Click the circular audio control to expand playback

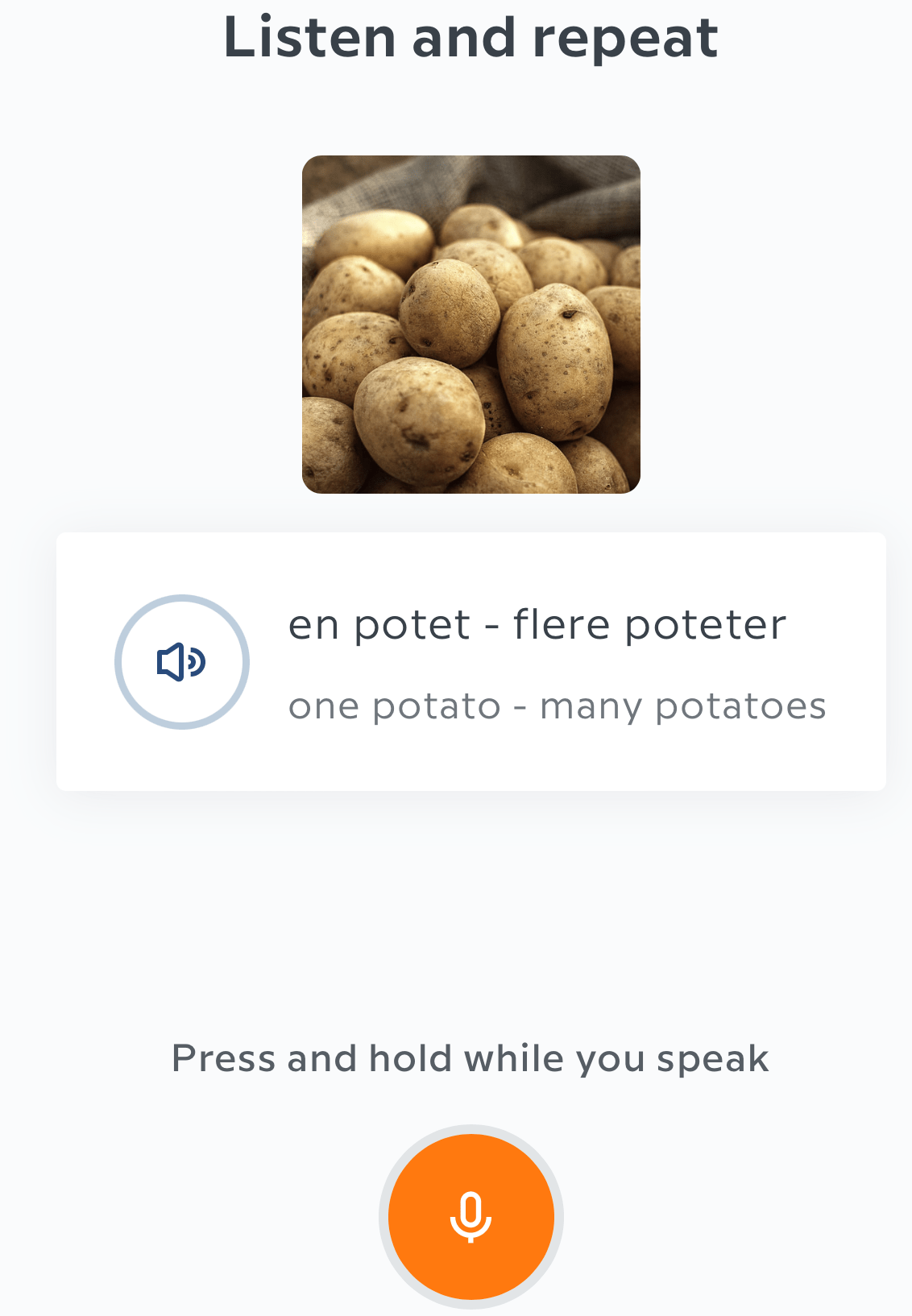click(181, 660)
